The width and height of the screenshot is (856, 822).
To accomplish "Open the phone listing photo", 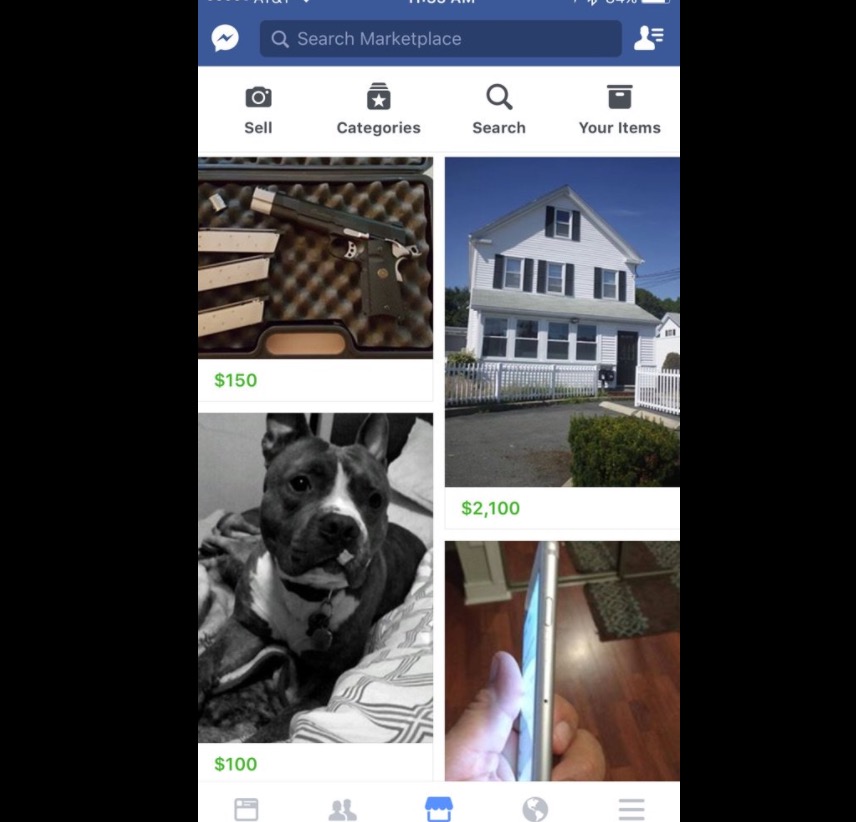I will [562, 660].
